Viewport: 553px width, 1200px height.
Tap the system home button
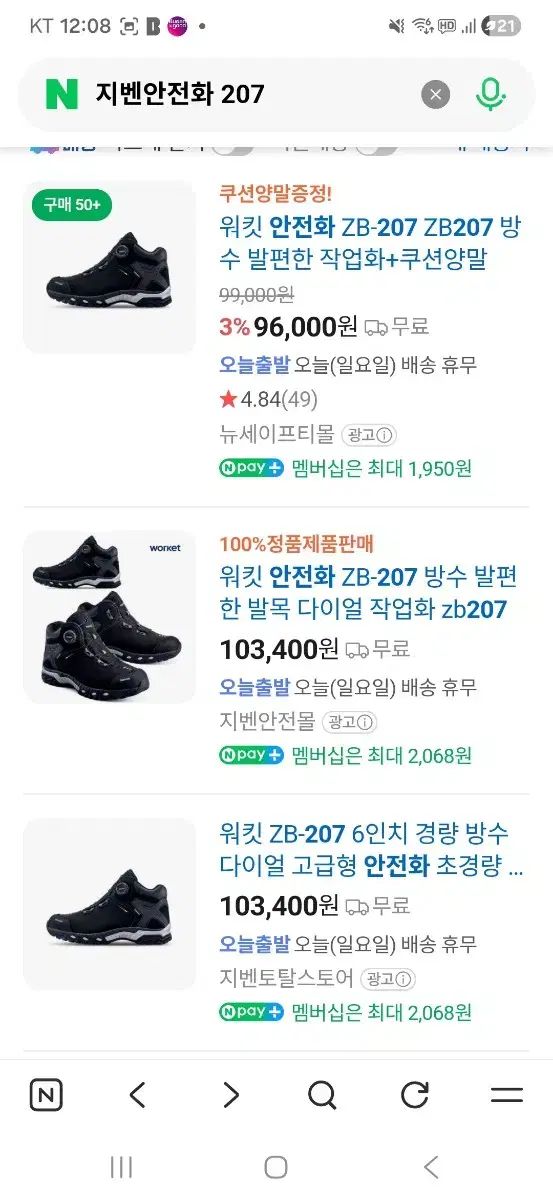point(276,1167)
